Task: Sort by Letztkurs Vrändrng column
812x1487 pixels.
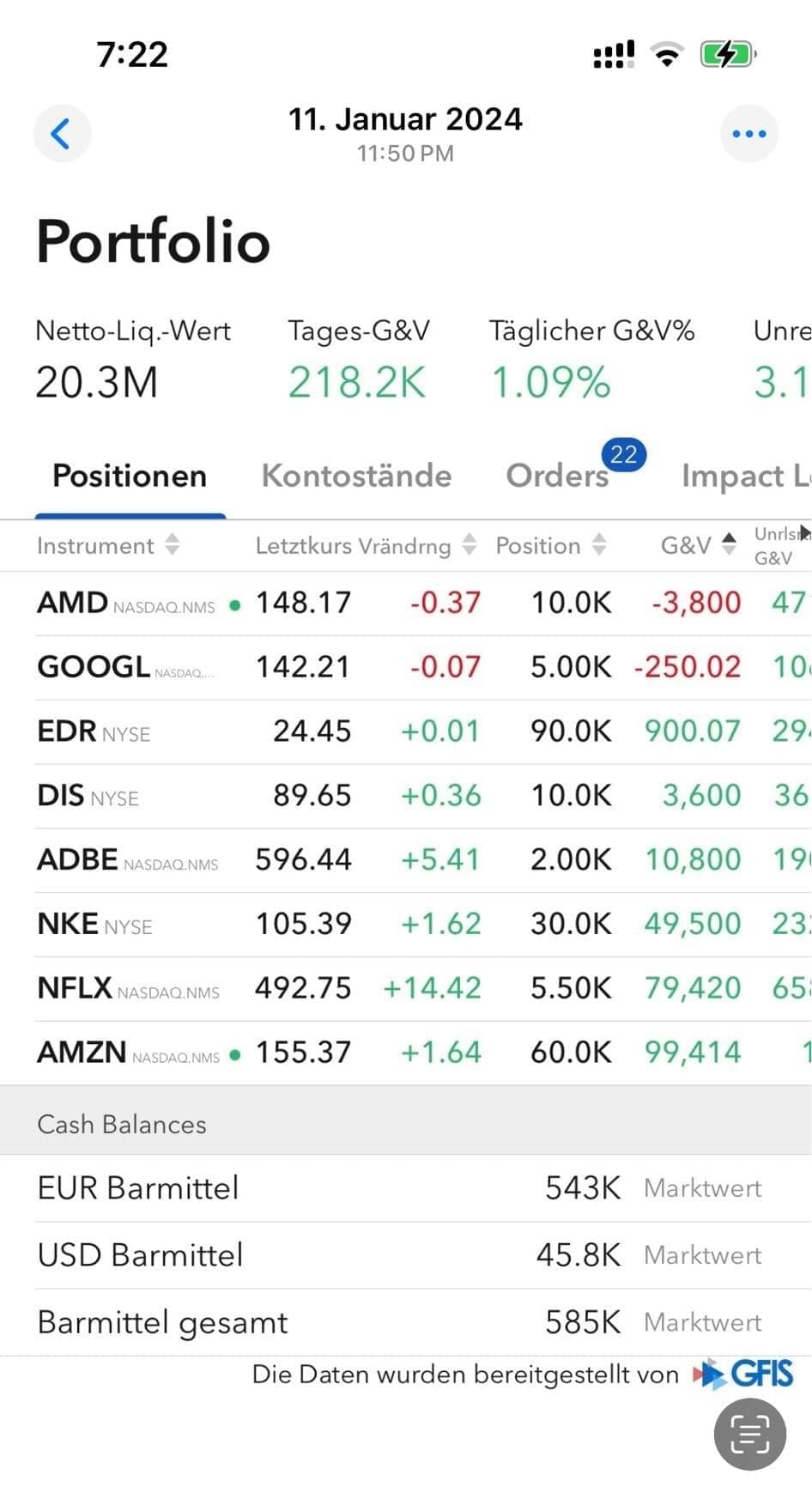Action: pos(366,545)
